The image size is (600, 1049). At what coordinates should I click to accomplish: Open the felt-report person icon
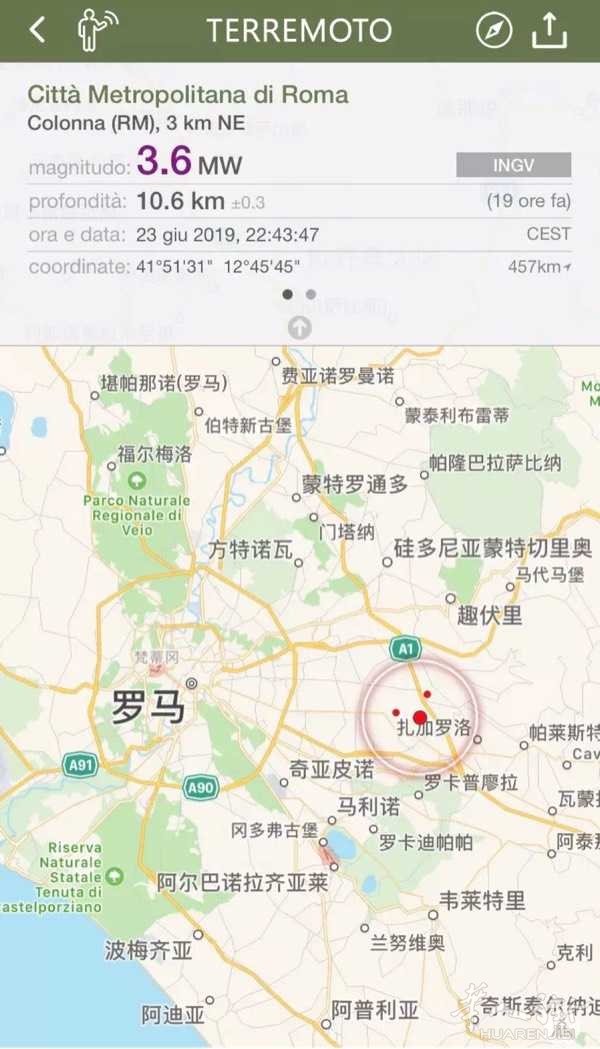click(x=97, y=30)
